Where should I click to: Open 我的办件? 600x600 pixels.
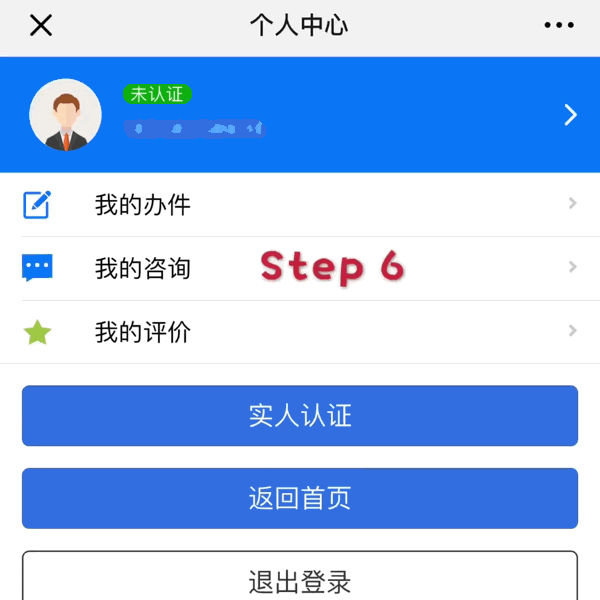coord(300,205)
